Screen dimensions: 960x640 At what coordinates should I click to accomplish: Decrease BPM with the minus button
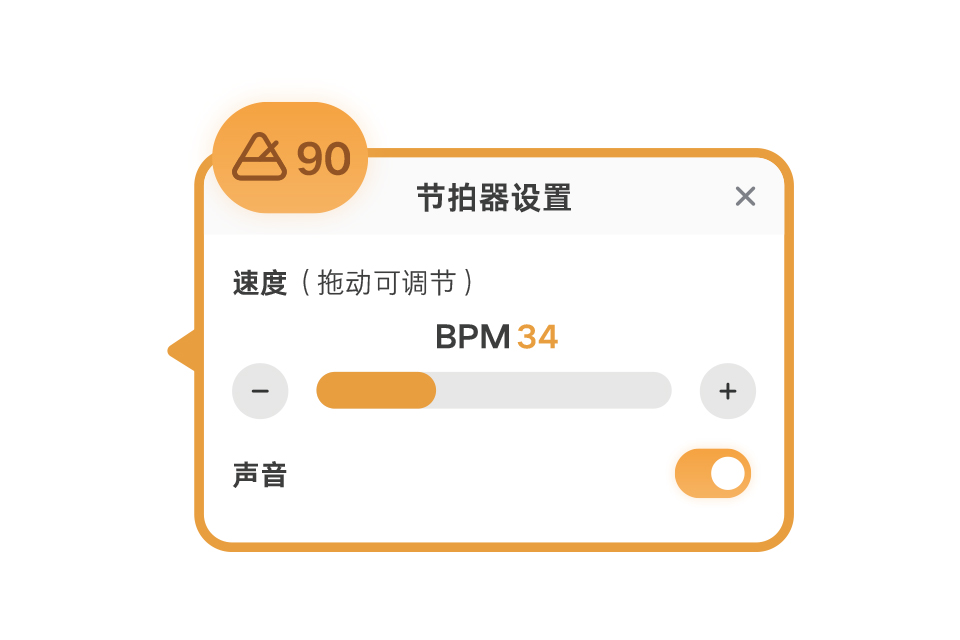coord(260,391)
